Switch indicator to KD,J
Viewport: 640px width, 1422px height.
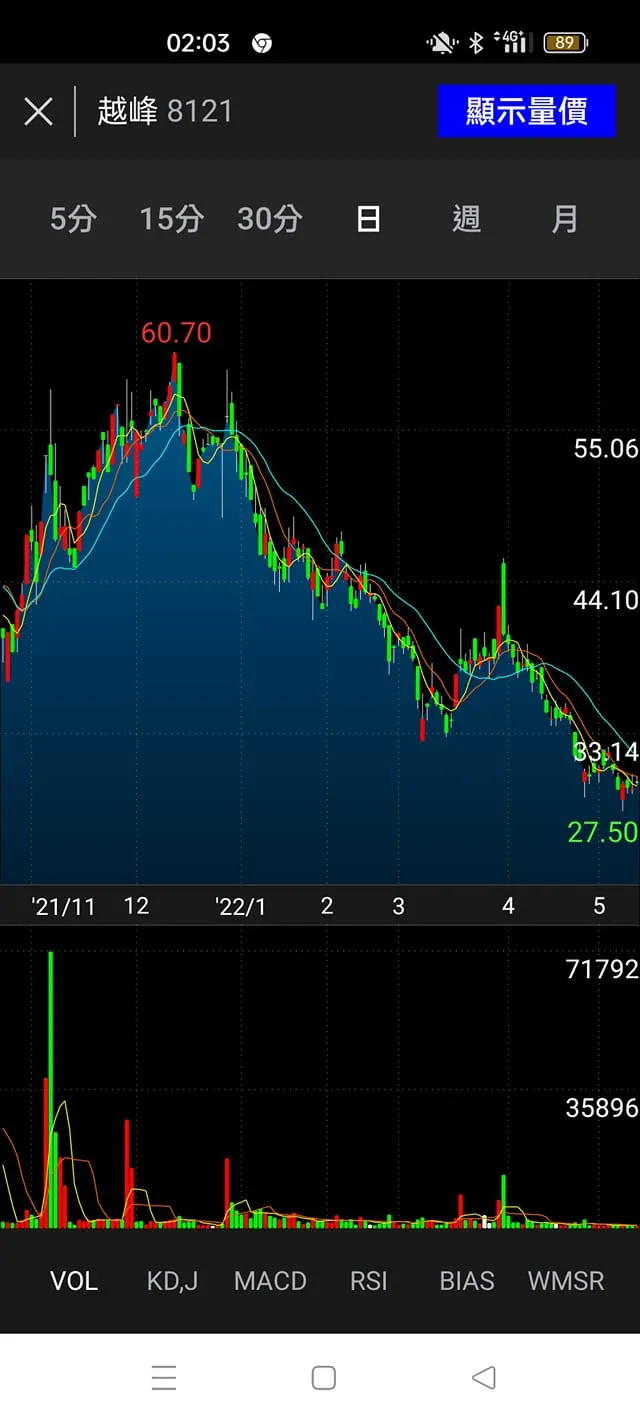tap(172, 1281)
